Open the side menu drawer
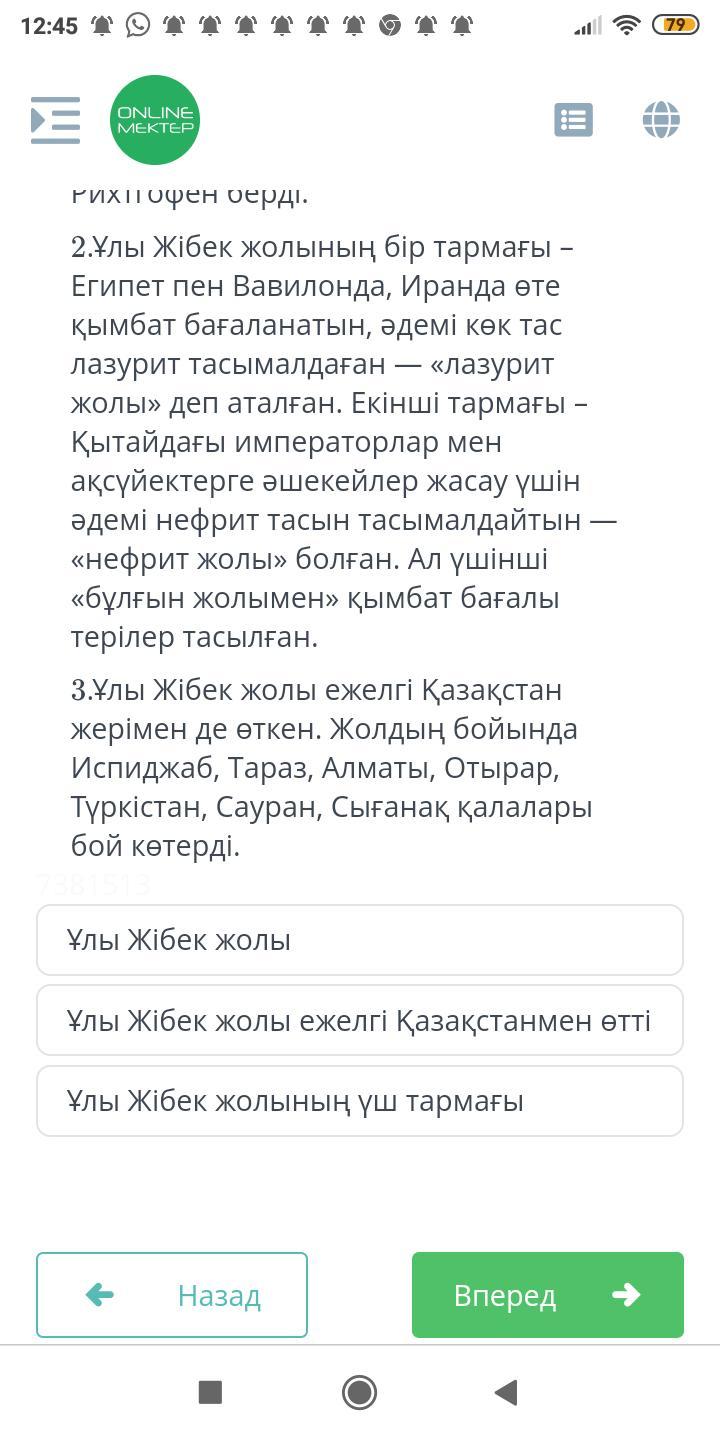The image size is (720, 1440). [55, 120]
